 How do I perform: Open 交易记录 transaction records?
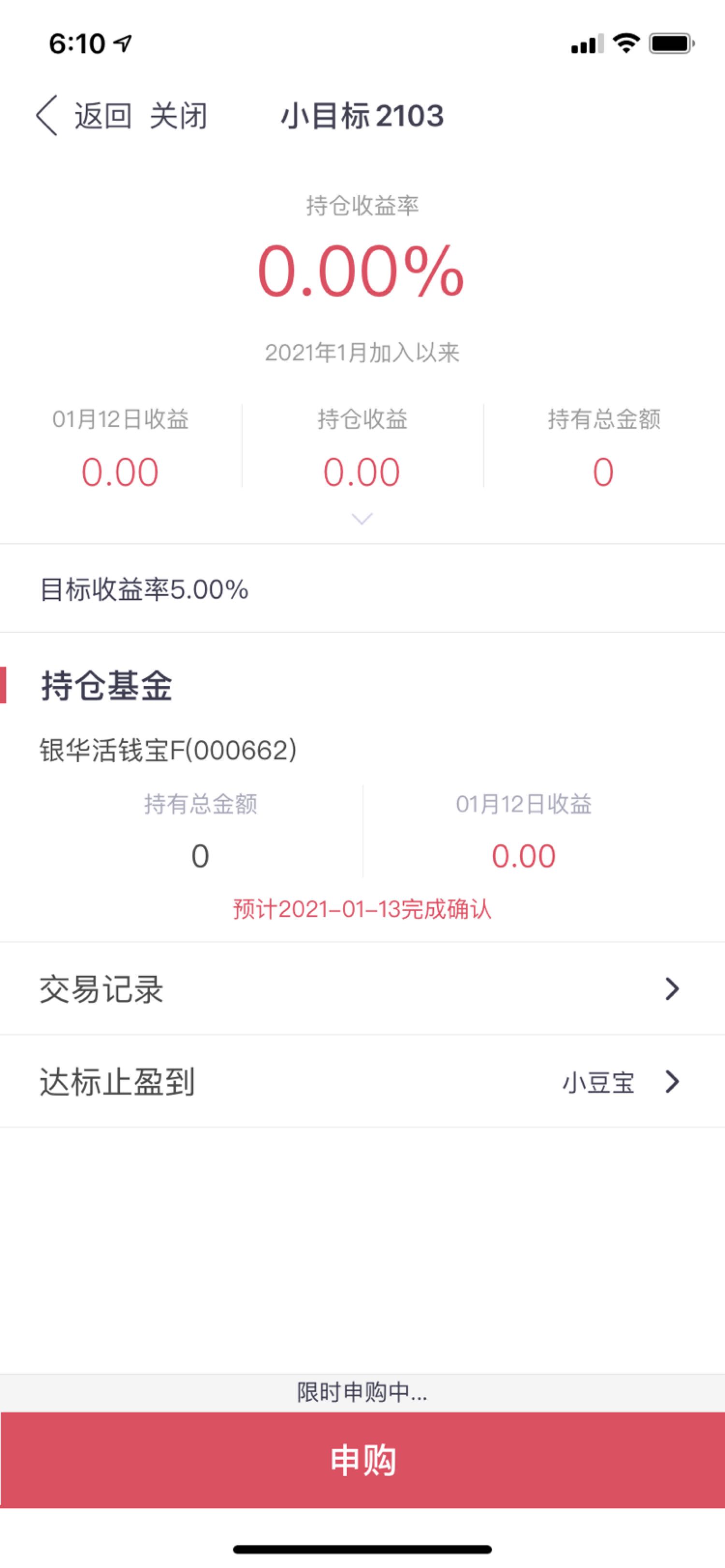click(362, 988)
